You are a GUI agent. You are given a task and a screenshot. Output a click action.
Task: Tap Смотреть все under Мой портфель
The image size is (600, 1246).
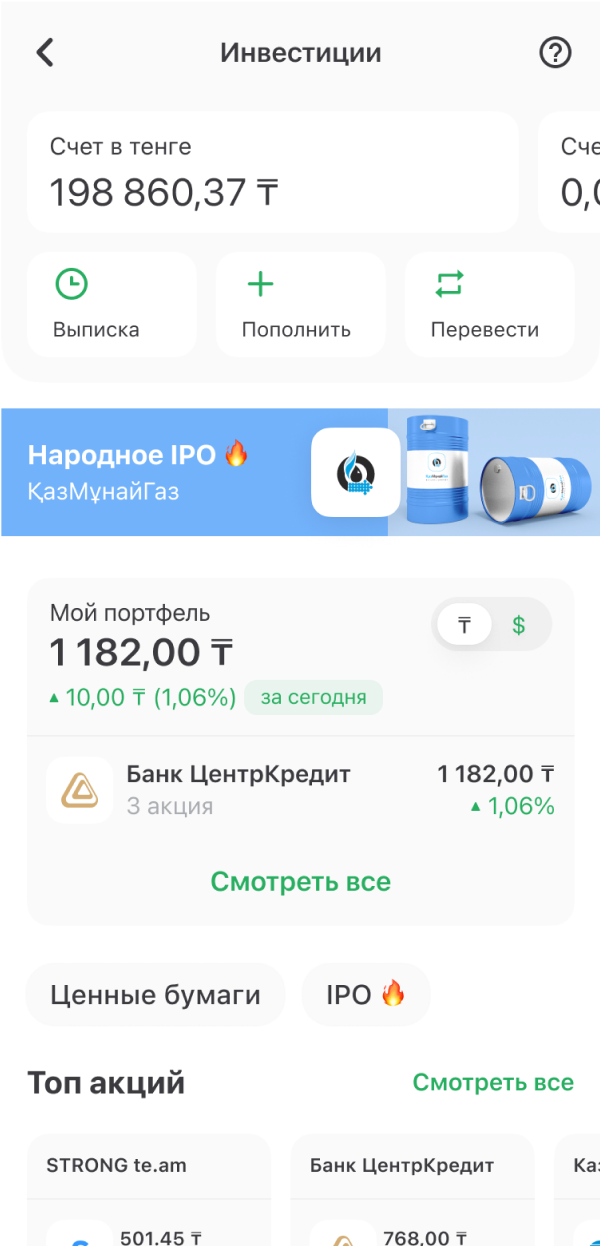point(300,882)
